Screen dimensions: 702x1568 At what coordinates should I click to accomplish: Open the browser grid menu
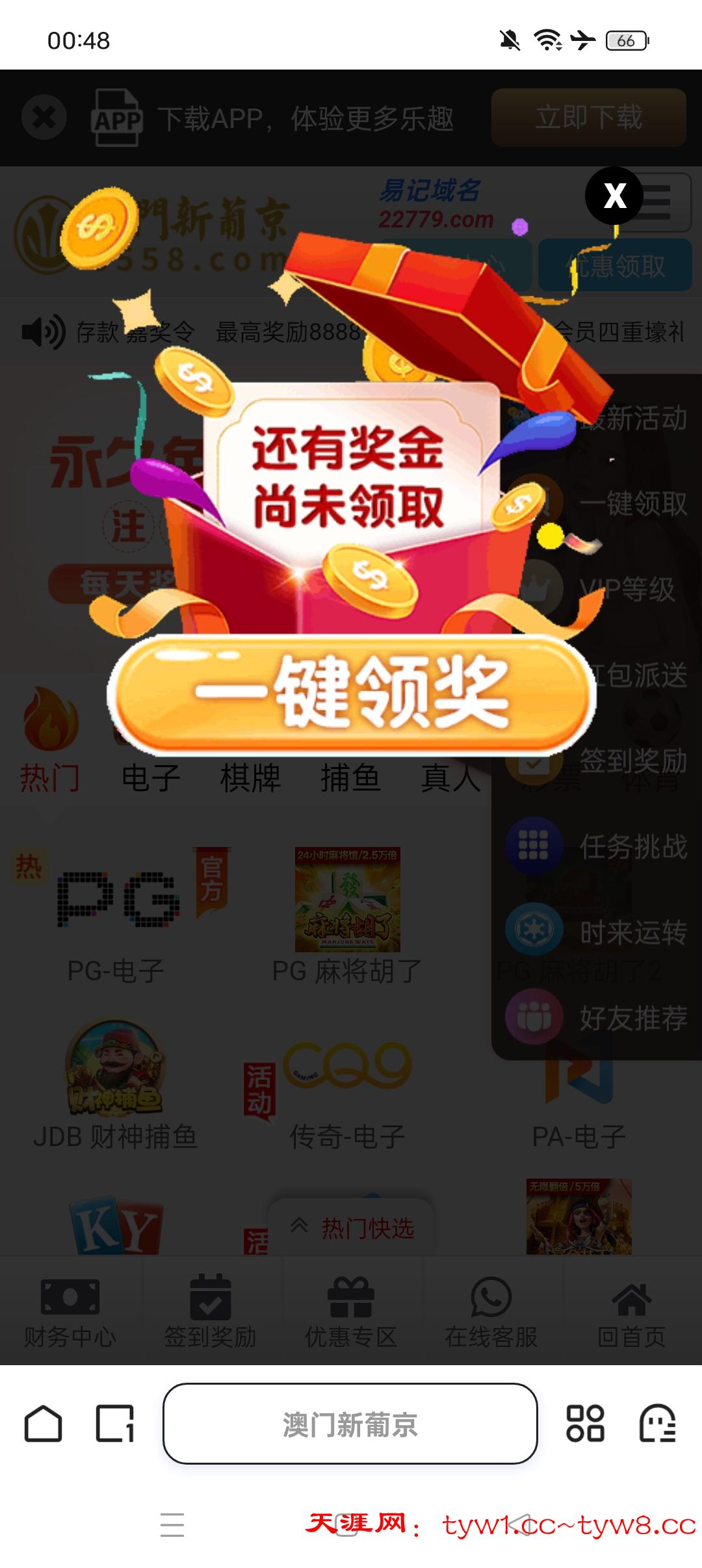coord(585,1424)
